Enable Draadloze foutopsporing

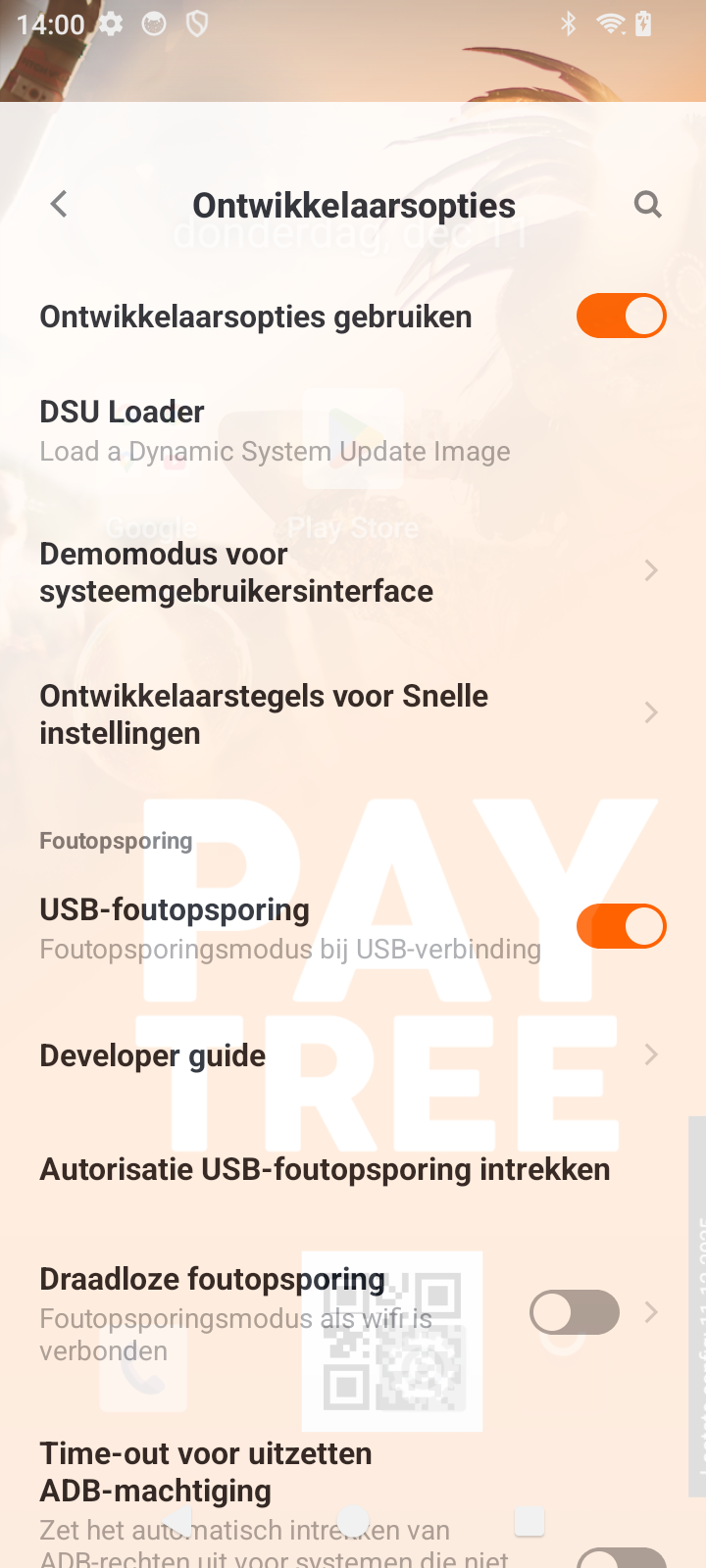click(x=575, y=1312)
